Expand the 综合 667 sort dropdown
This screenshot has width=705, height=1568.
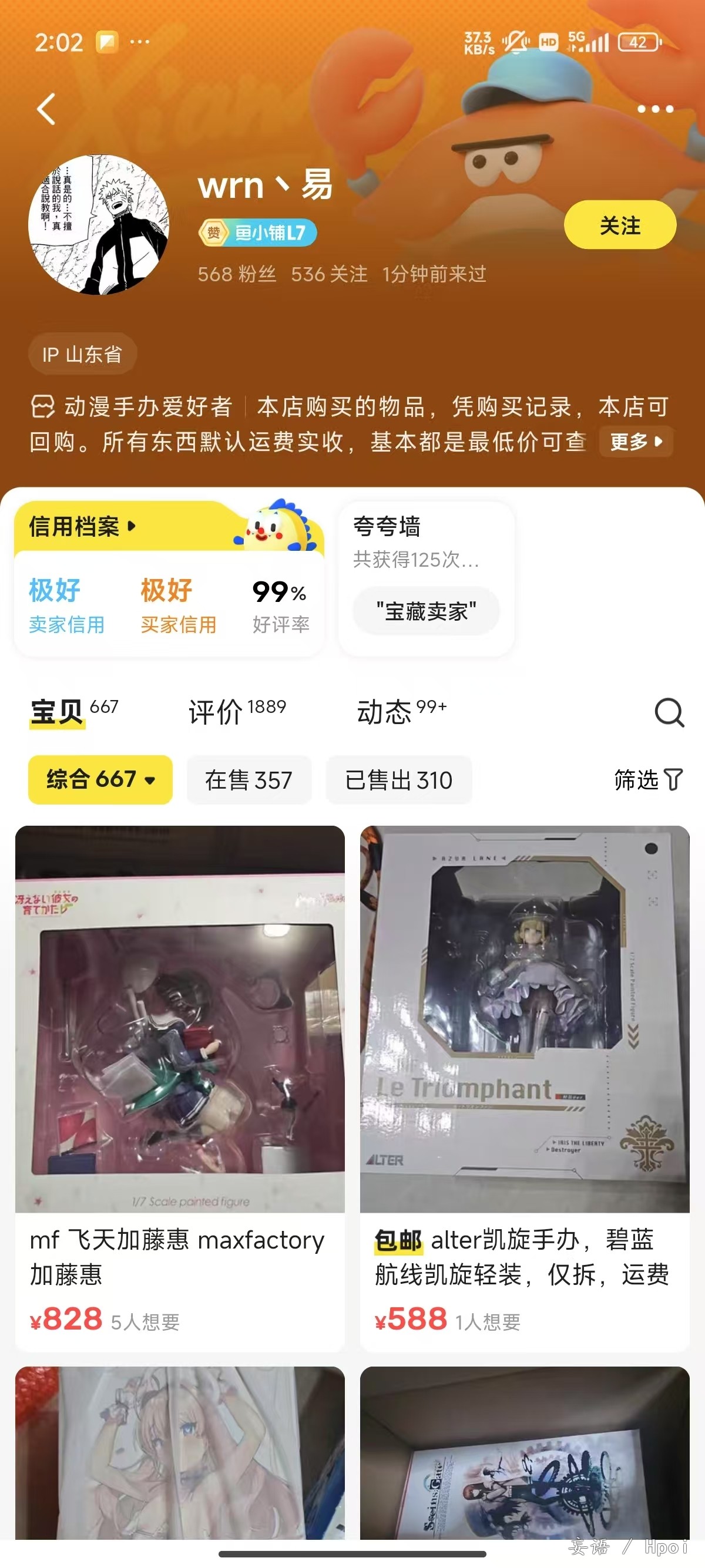tap(100, 779)
